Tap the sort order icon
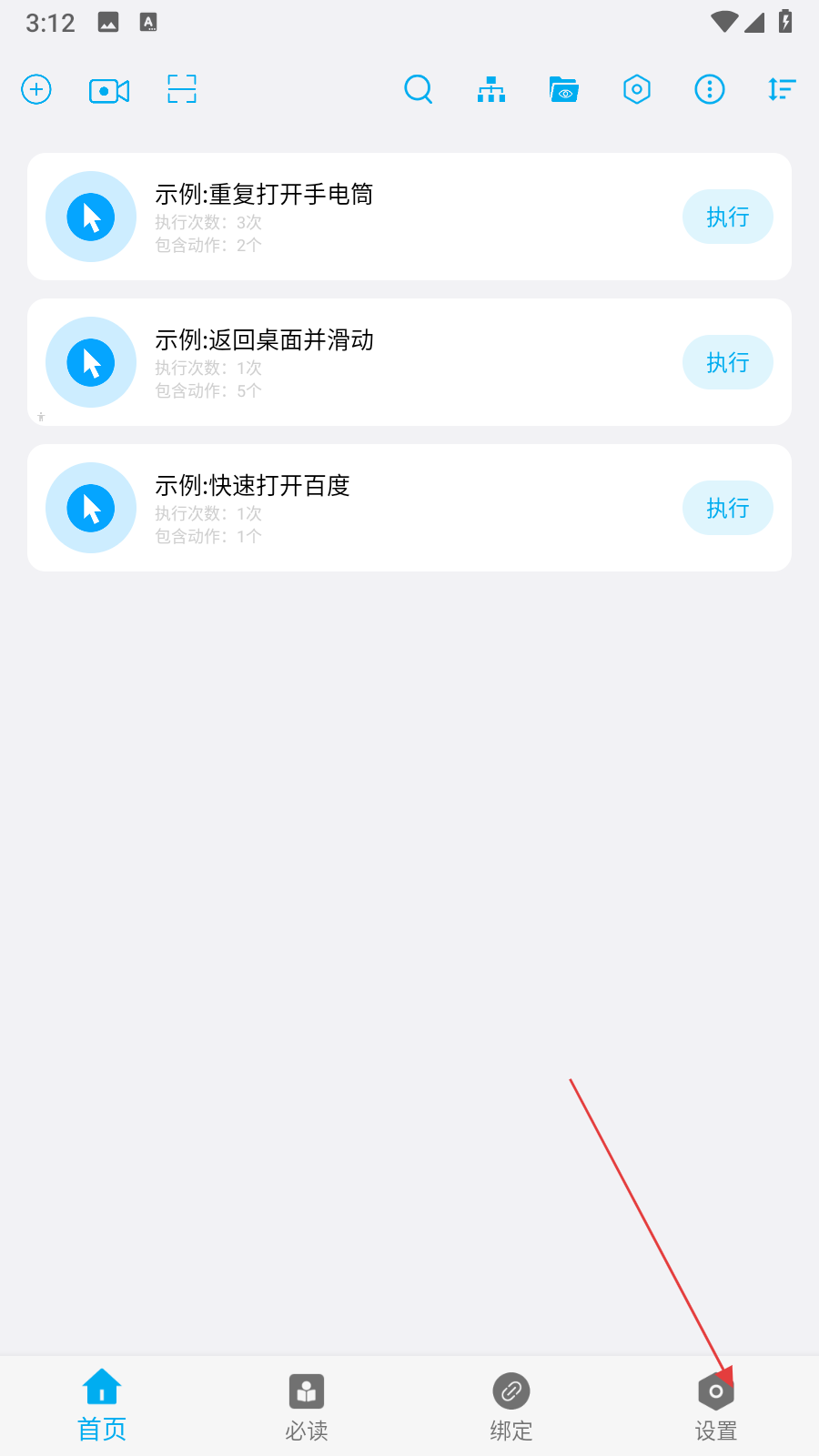This screenshot has width=819, height=1456. click(782, 89)
